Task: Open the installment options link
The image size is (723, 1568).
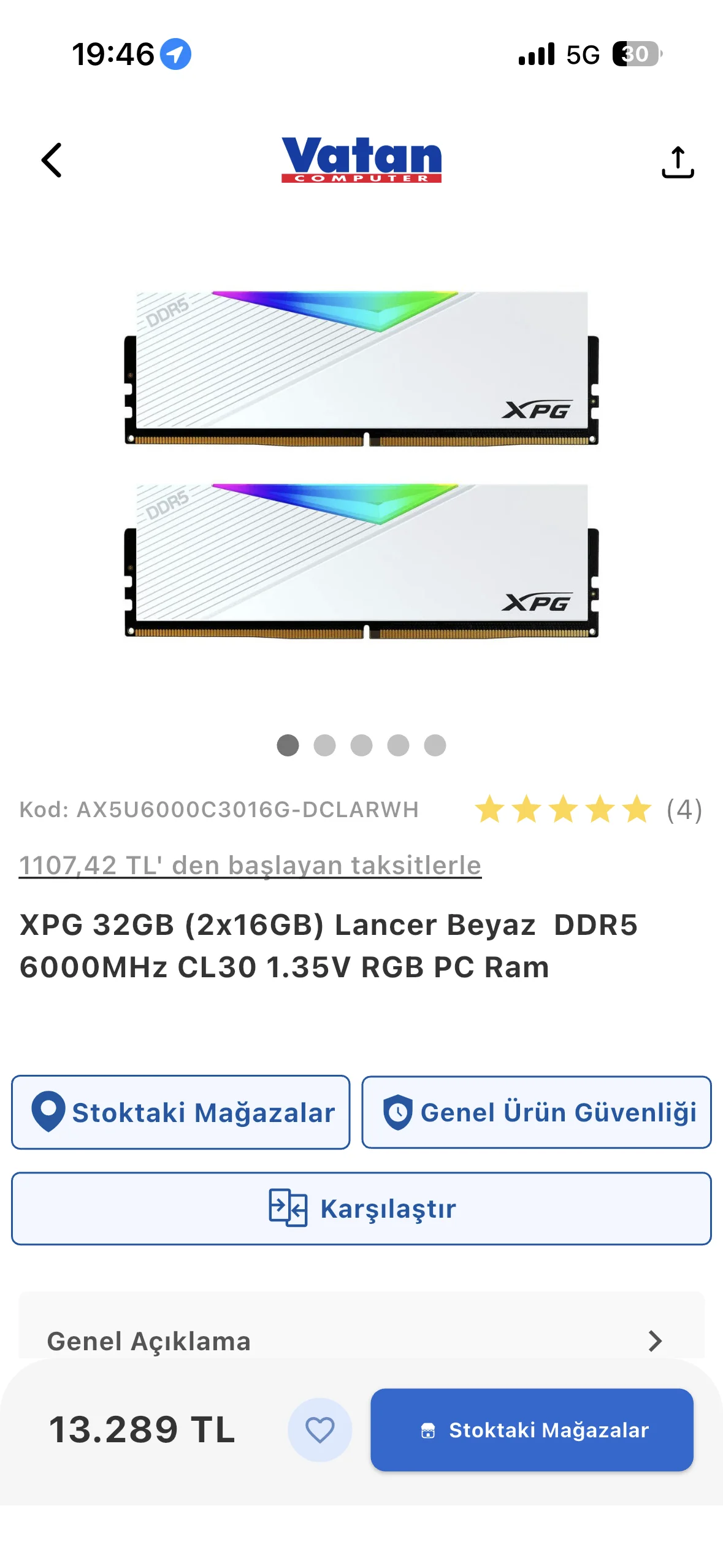Action: (x=250, y=865)
